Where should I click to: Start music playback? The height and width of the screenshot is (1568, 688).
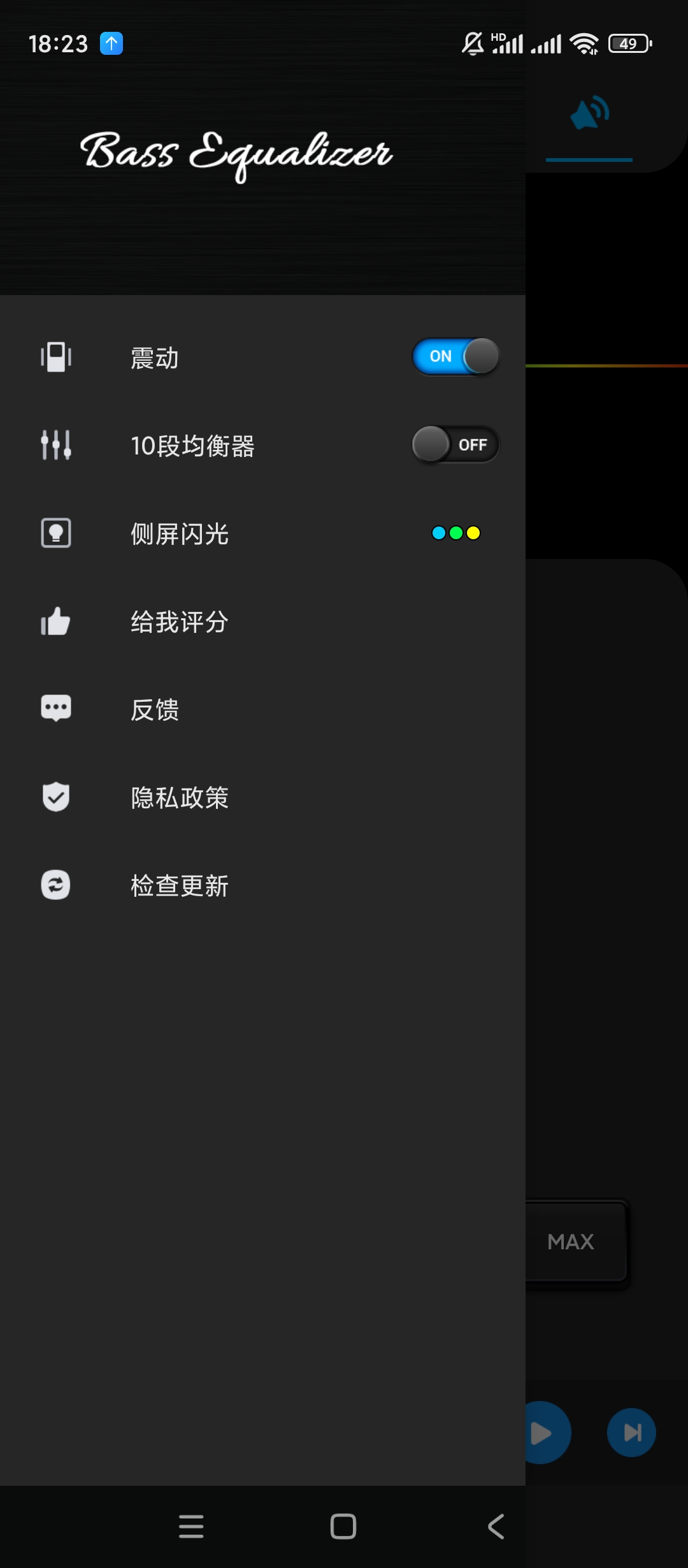point(543,1433)
